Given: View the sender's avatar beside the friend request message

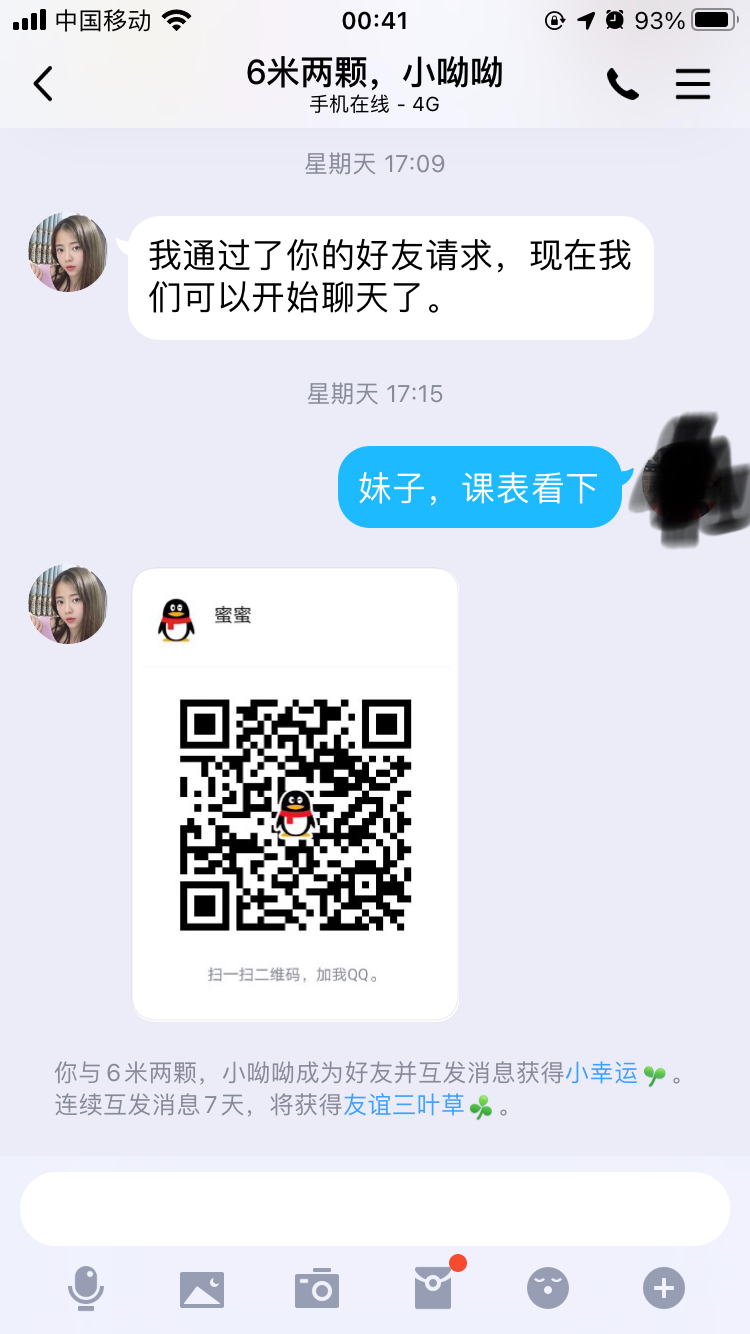Looking at the screenshot, I should coord(68,253).
